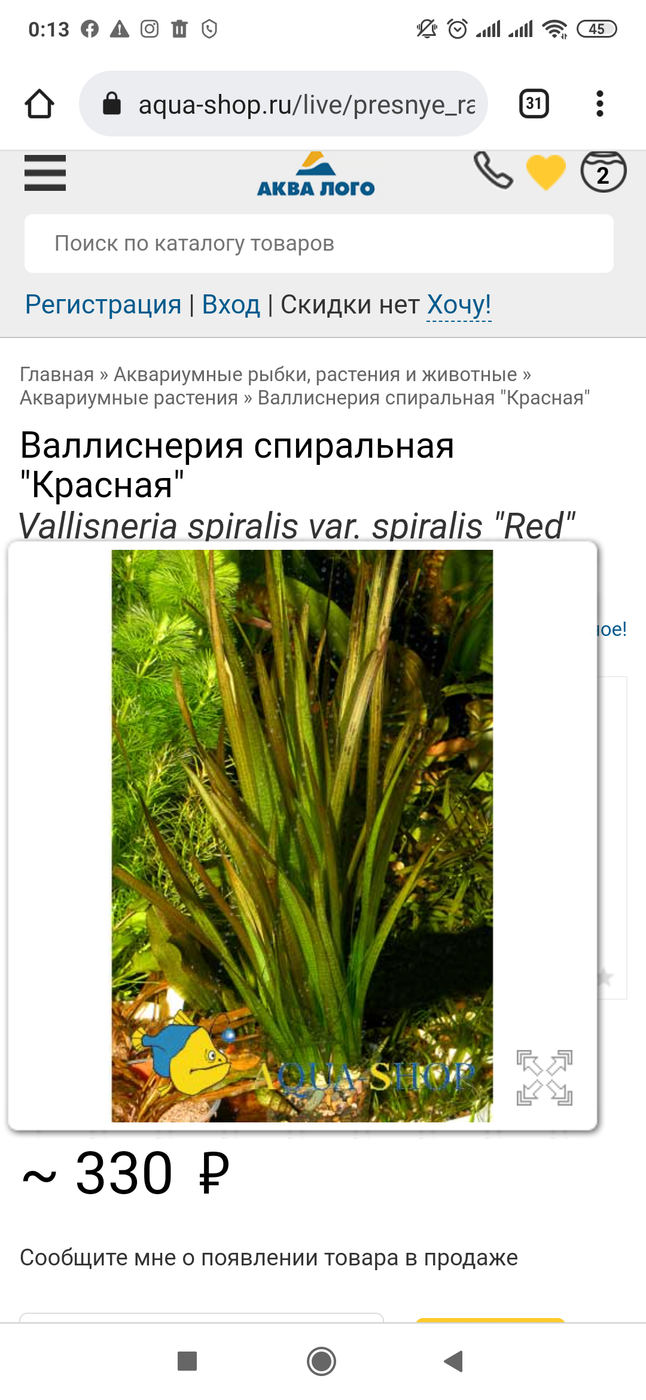
Task: Open the cart aquarium icon
Action: 603,171
